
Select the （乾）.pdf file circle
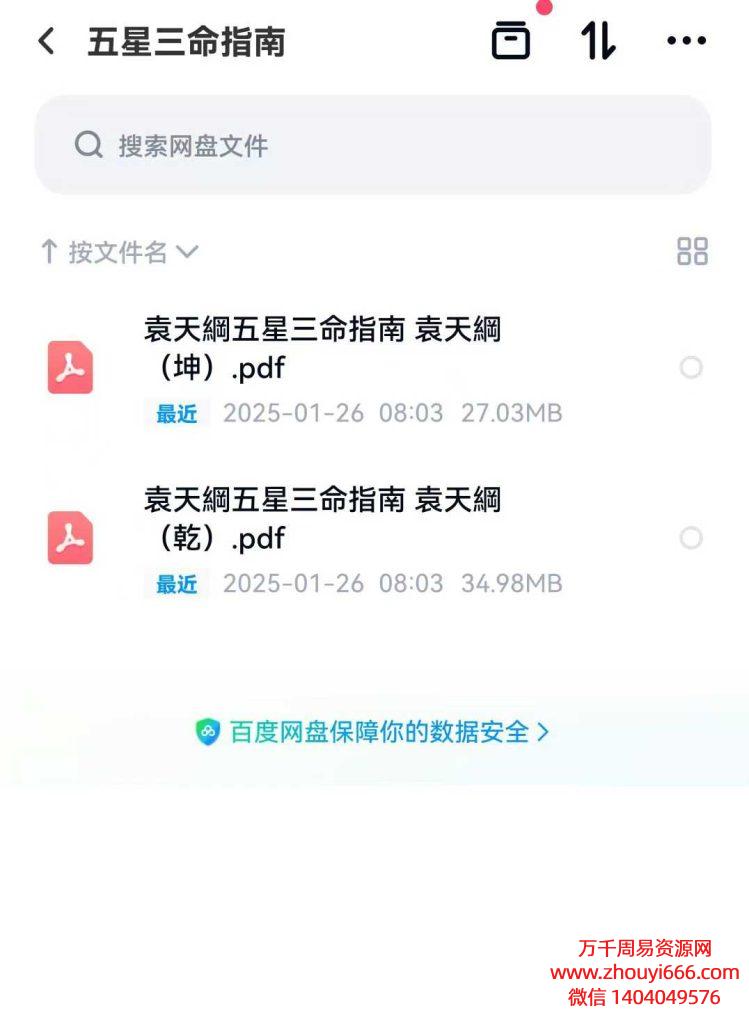click(691, 538)
